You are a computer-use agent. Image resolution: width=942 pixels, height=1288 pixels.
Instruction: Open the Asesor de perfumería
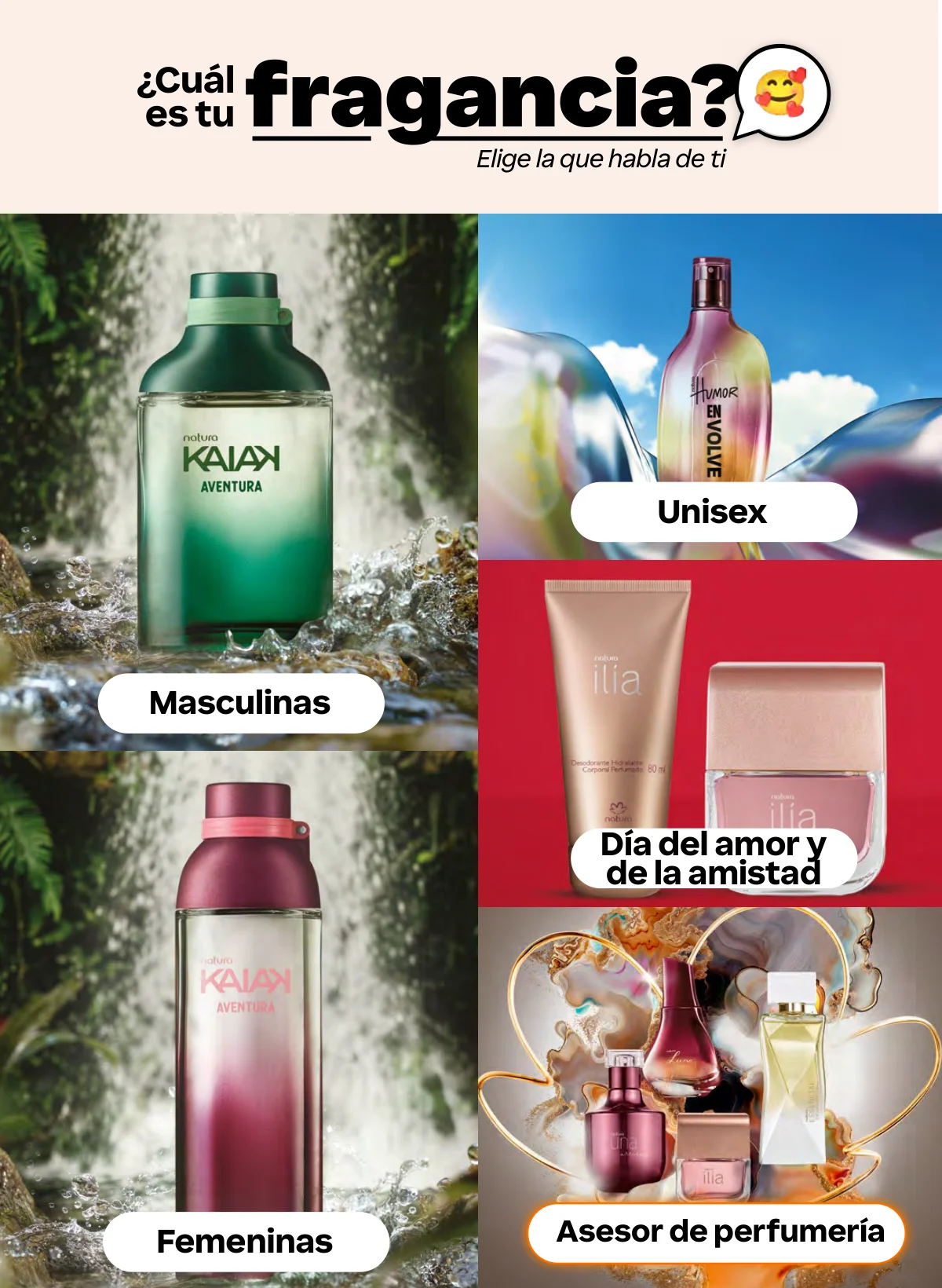[x=717, y=1232]
